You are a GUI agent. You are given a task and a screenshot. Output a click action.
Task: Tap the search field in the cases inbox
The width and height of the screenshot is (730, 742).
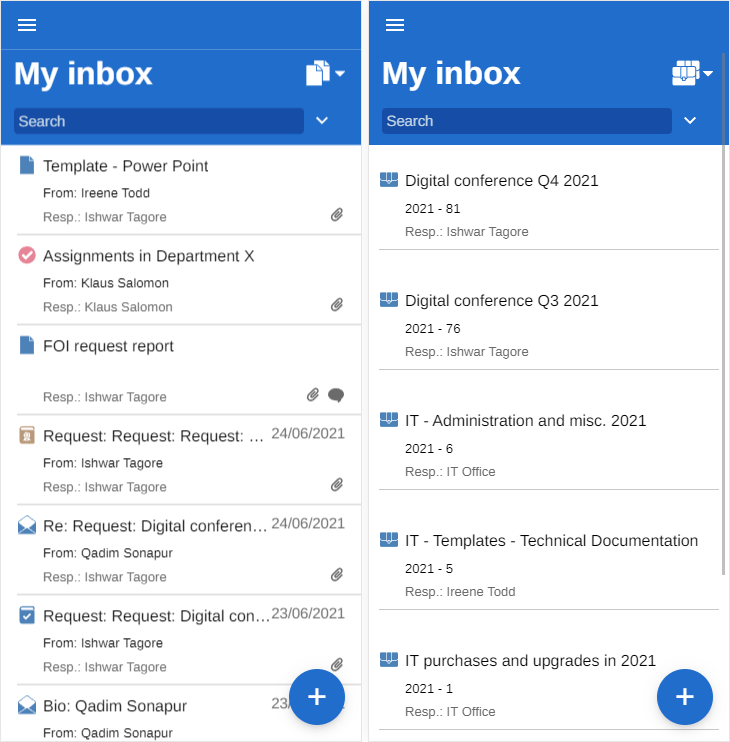(526, 121)
